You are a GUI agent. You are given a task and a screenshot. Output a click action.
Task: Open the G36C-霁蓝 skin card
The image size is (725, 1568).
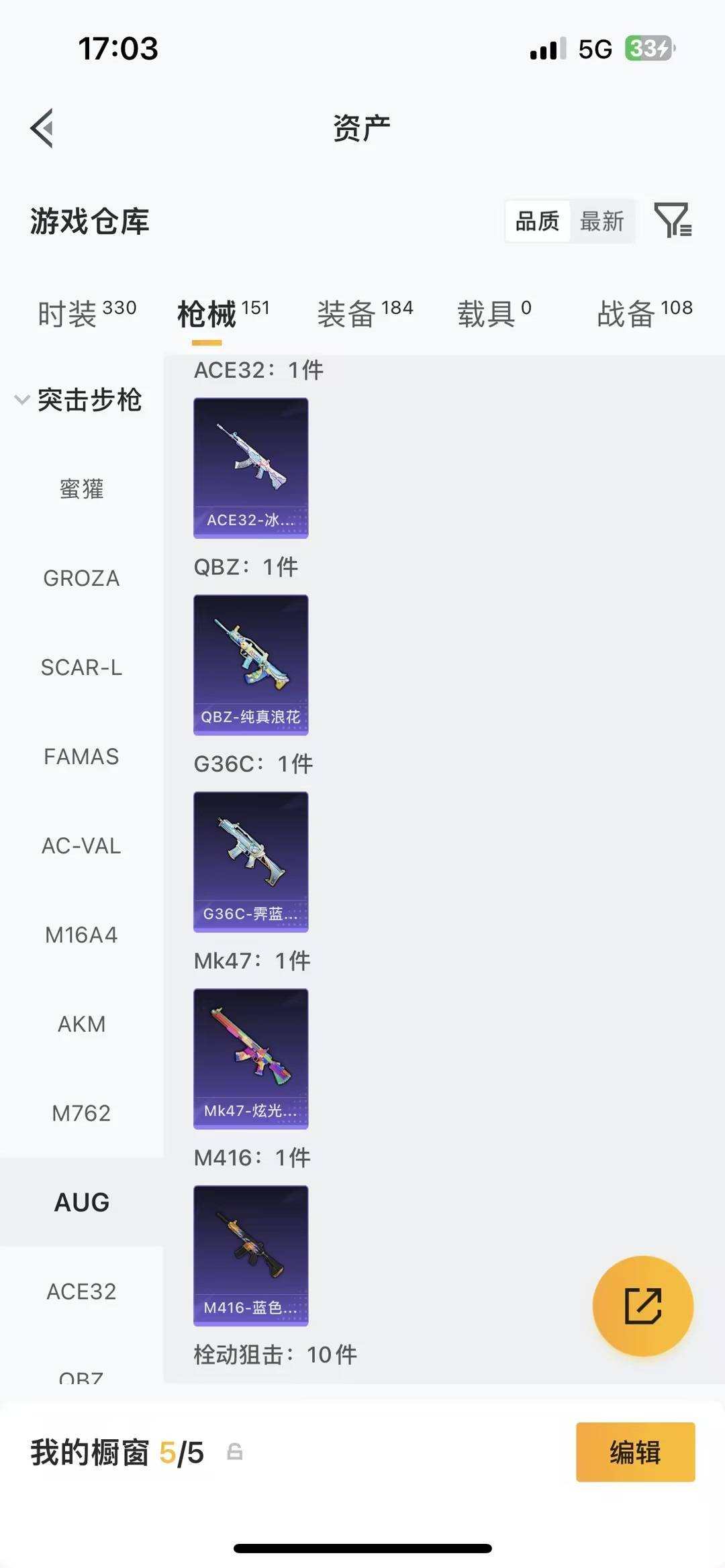point(250,861)
